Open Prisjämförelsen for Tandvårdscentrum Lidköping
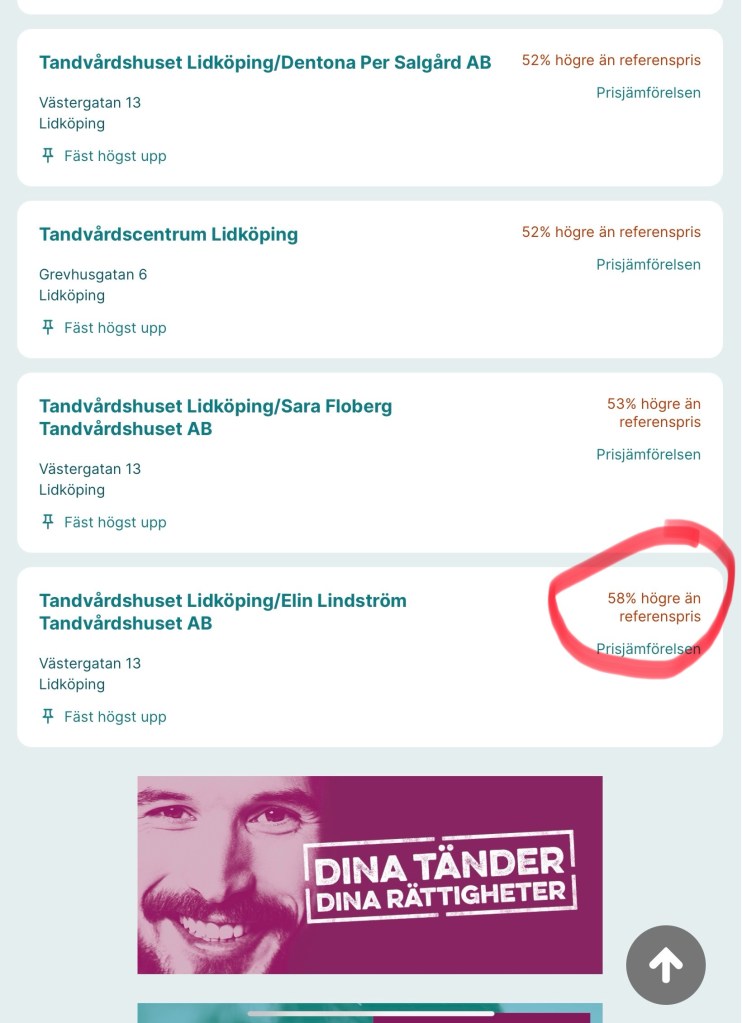This screenshot has width=742, height=1023. pyautogui.click(x=648, y=265)
